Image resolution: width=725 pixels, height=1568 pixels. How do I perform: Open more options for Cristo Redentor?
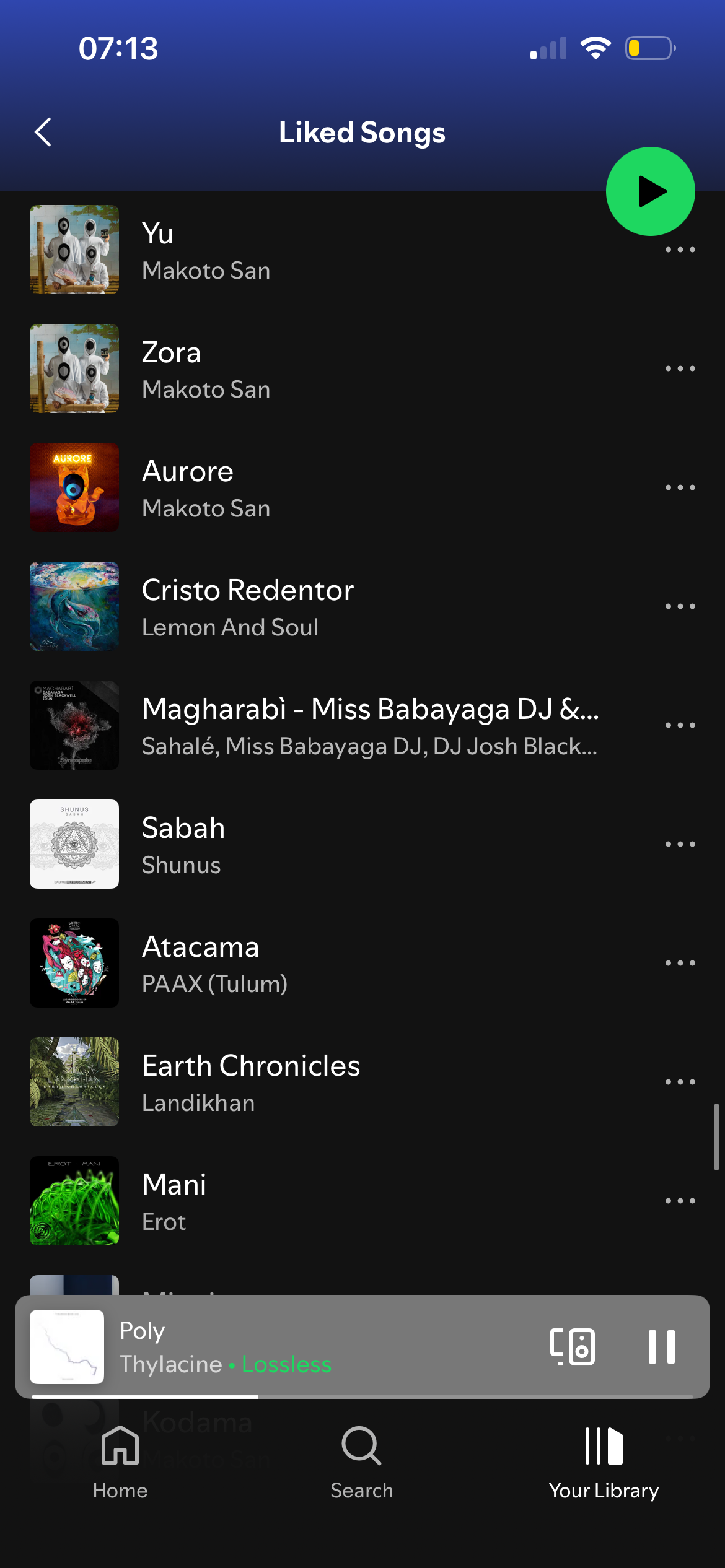pos(680,607)
